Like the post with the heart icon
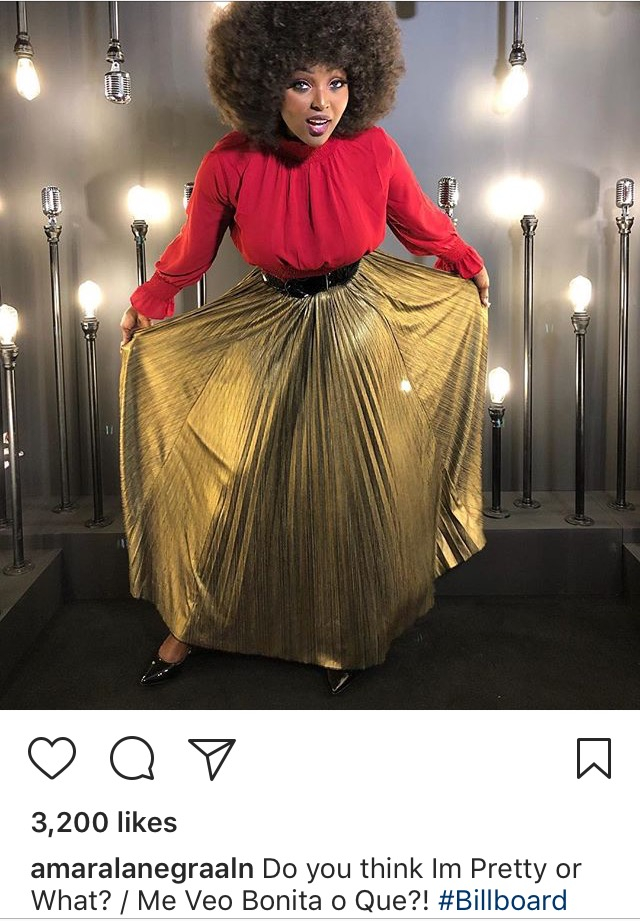Image resolution: width=640 pixels, height=921 pixels. [52, 759]
